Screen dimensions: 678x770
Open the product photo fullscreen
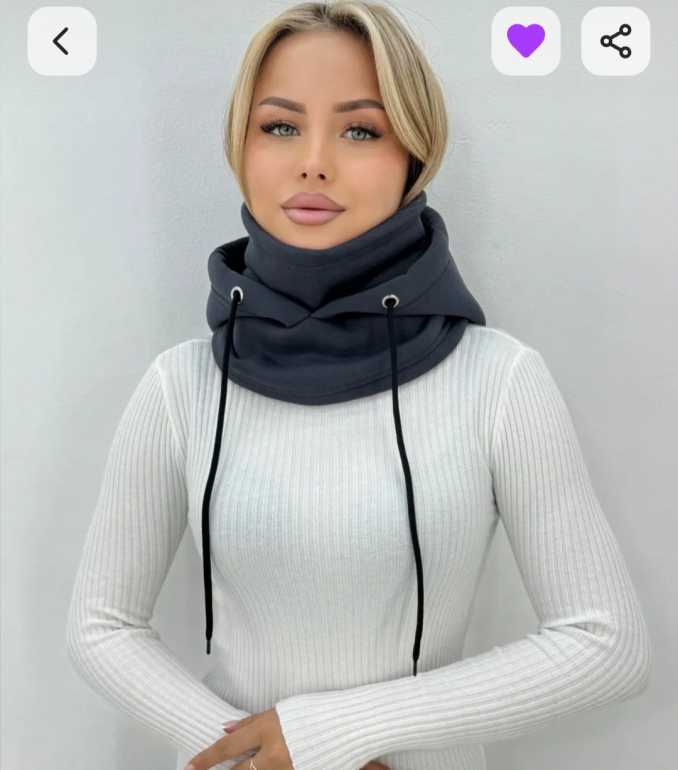(x=339, y=450)
